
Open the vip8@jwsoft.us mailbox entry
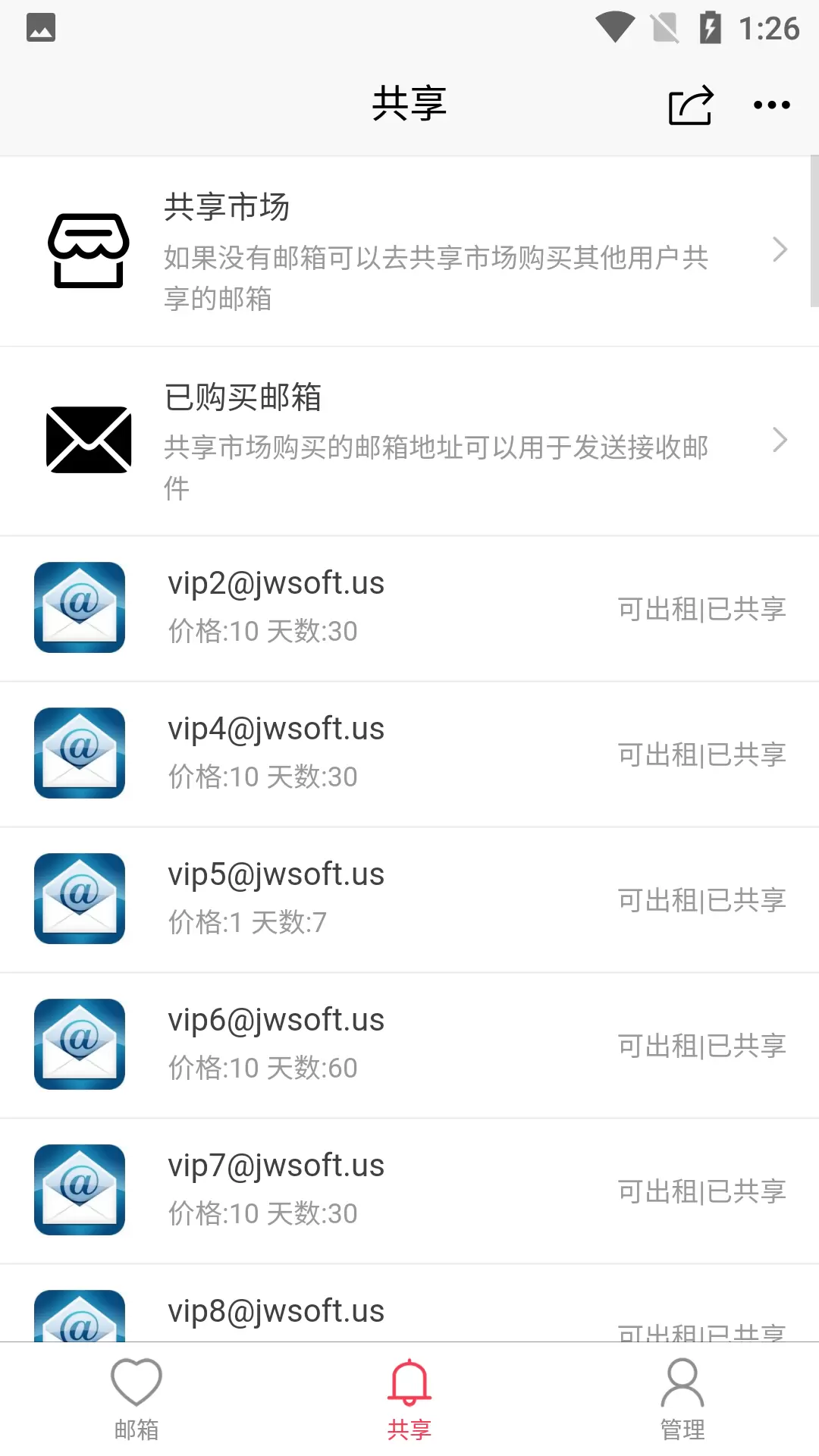point(409,1304)
